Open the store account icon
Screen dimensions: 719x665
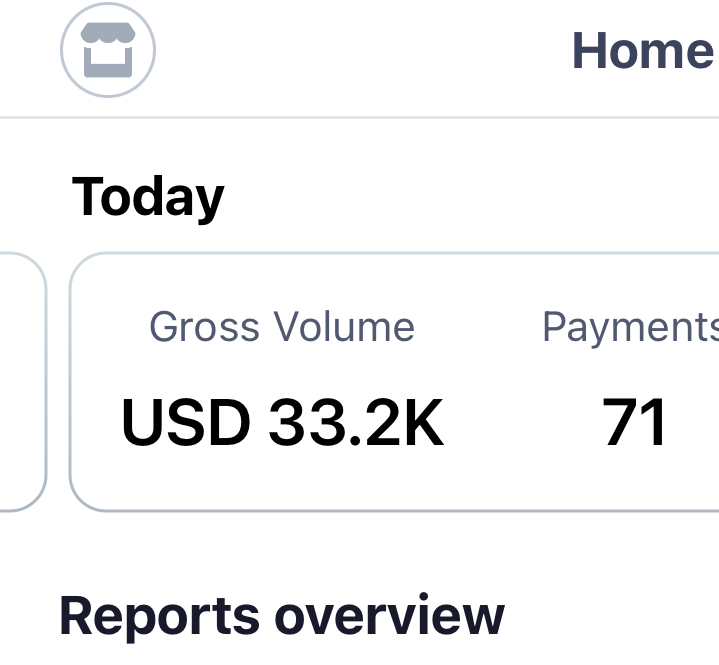[x=108, y=52]
